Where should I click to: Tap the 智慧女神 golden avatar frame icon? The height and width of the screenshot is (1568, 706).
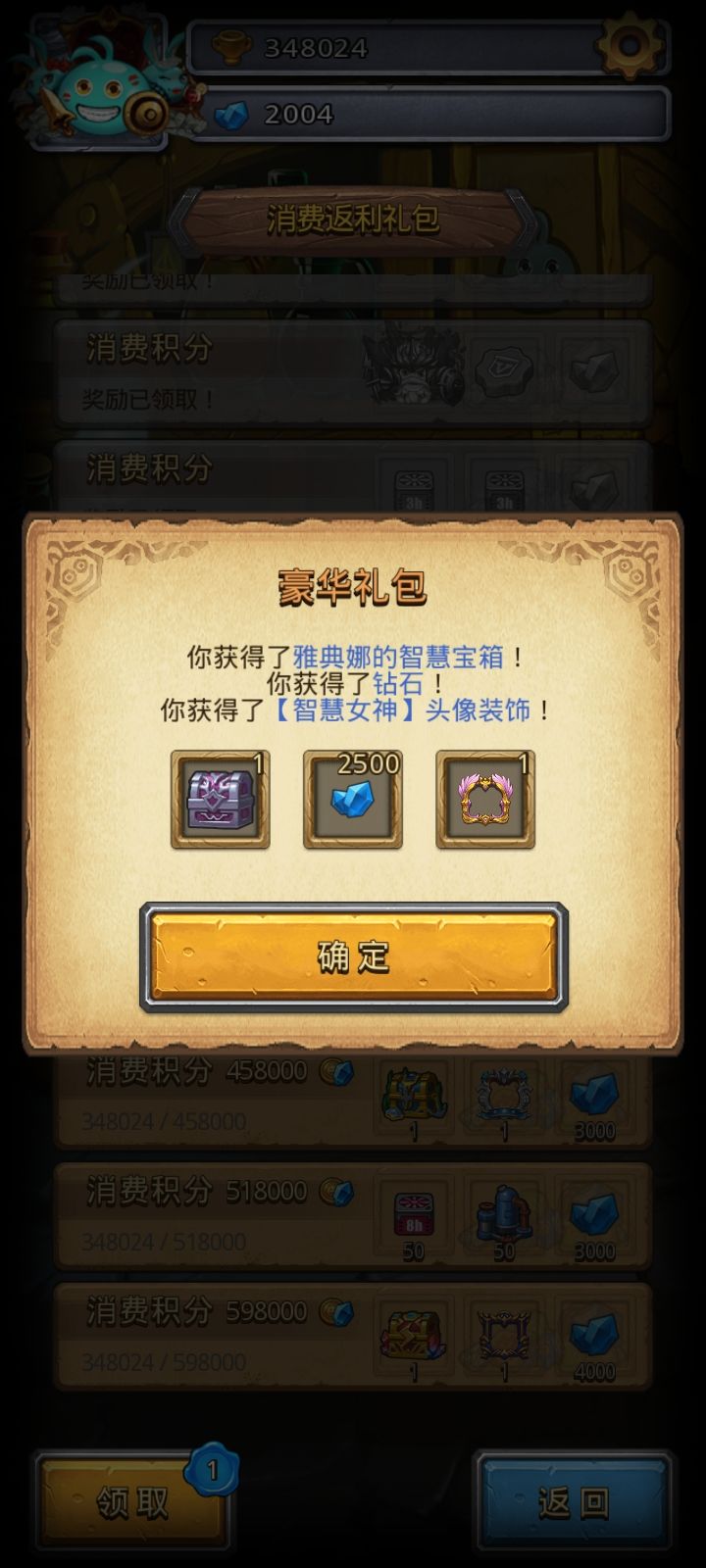[x=484, y=801]
